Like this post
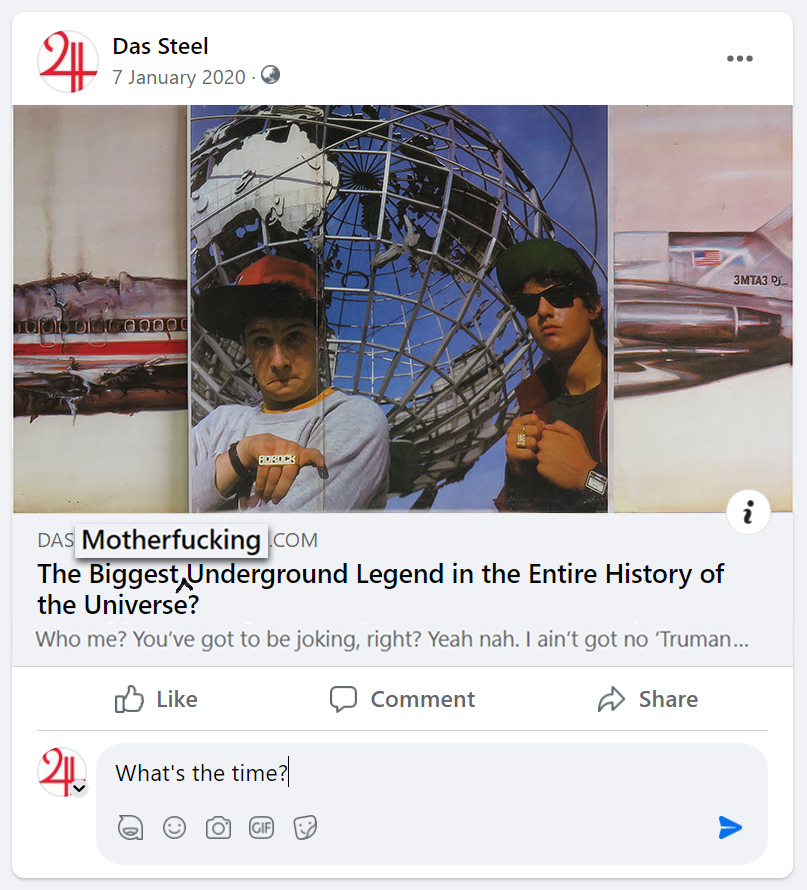This screenshot has width=807, height=890. tap(156, 699)
